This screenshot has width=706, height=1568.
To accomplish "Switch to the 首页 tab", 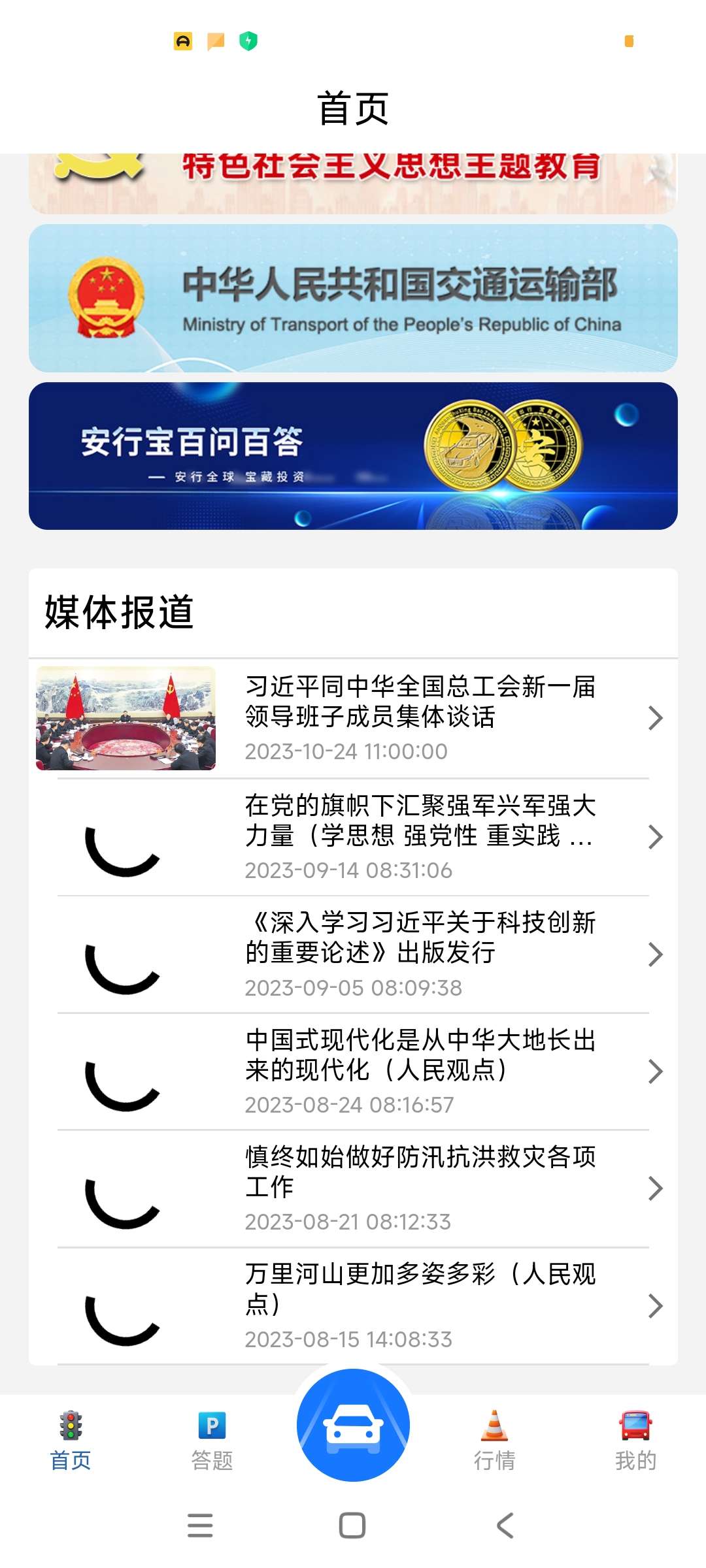I will (x=71, y=1441).
